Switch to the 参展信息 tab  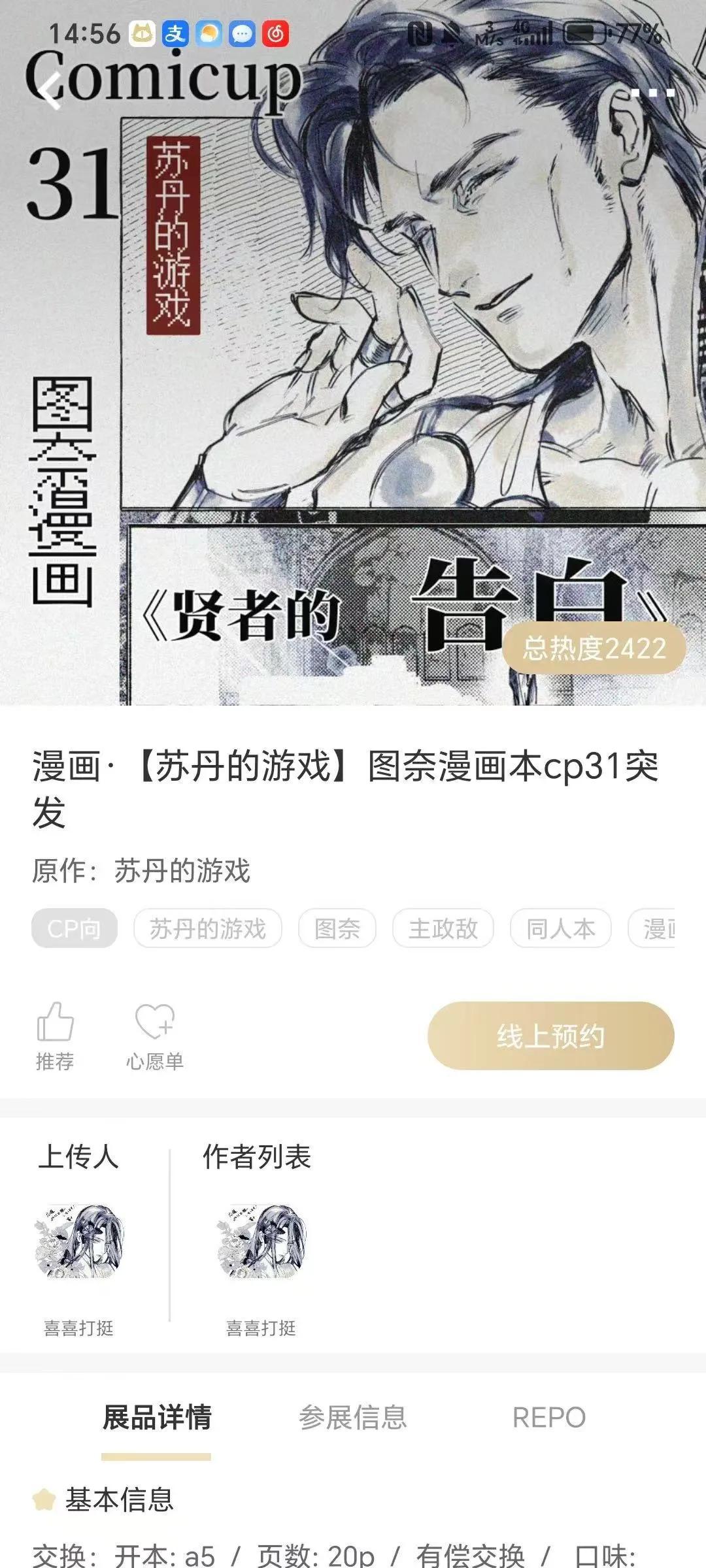coord(352,1418)
